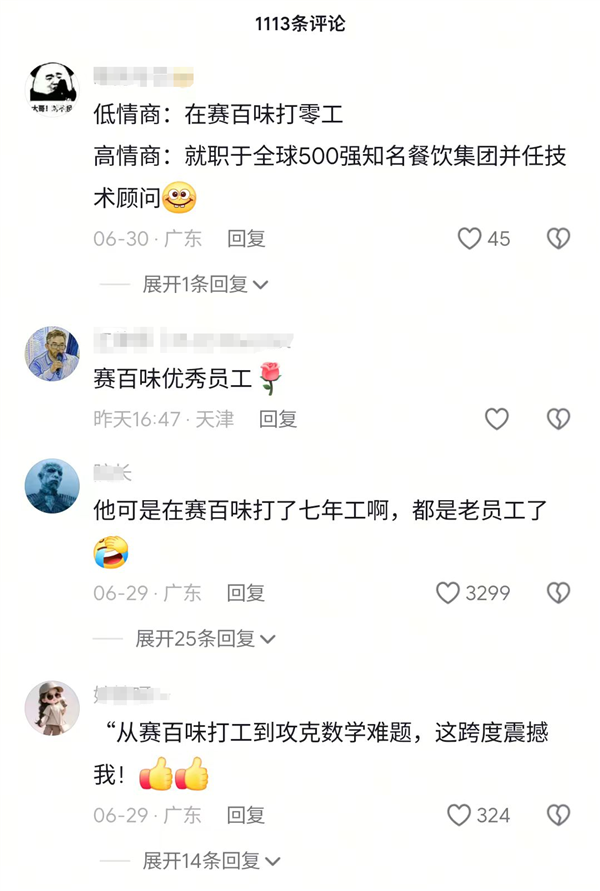Viewport: 600px width, 891px height.
Task: Dislike the 赛百味优秀员工 comment
Action: pyautogui.click(x=558, y=419)
